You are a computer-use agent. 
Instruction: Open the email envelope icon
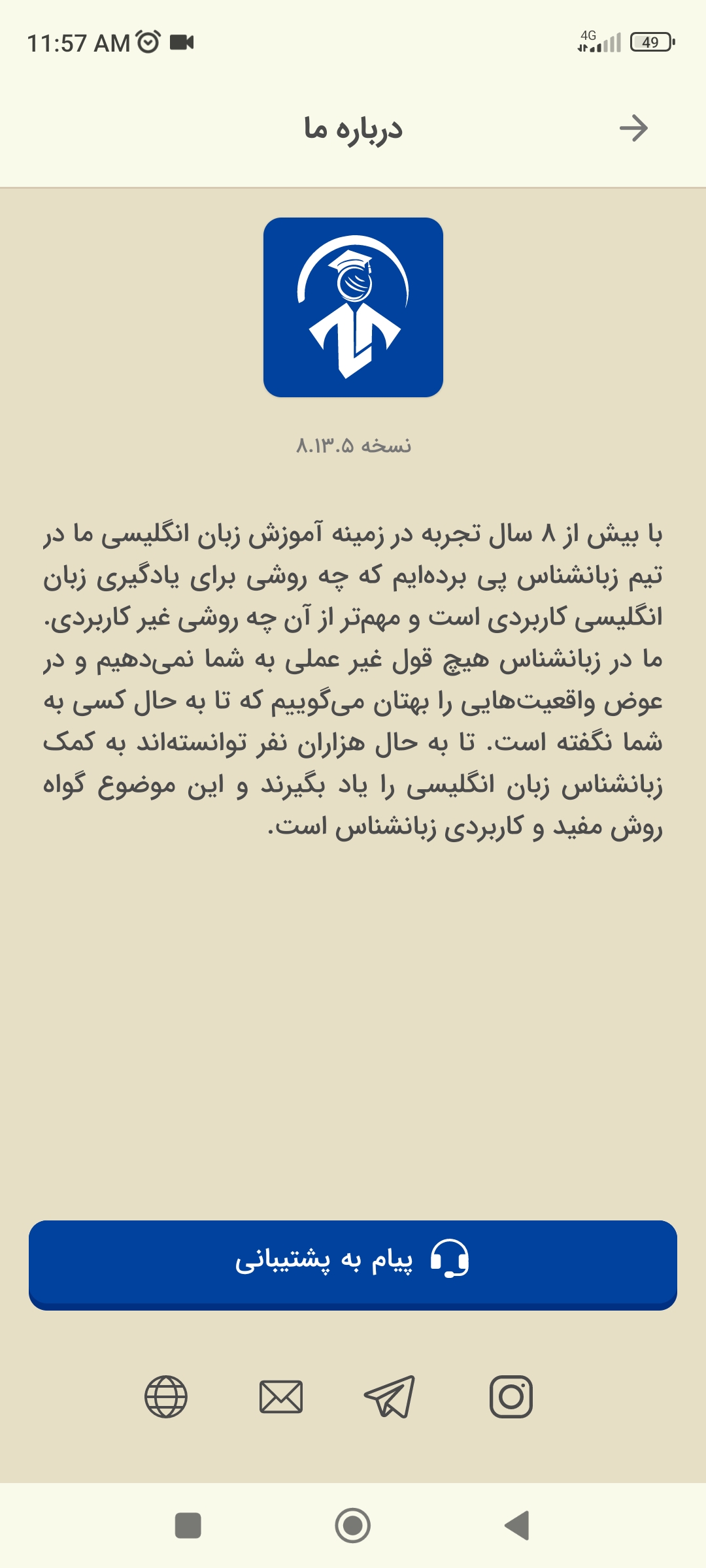click(281, 1397)
